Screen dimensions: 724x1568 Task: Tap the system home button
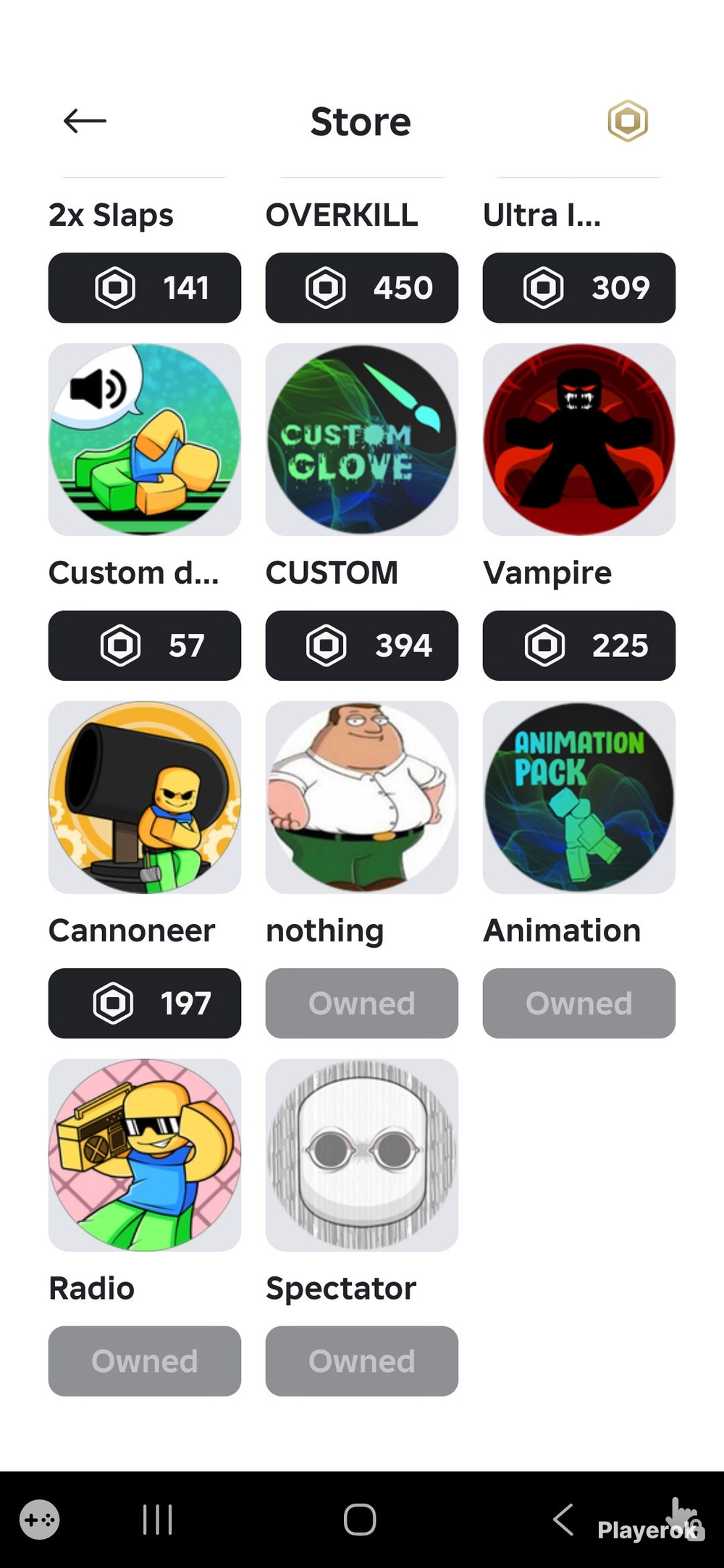click(x=360, y=1519)
